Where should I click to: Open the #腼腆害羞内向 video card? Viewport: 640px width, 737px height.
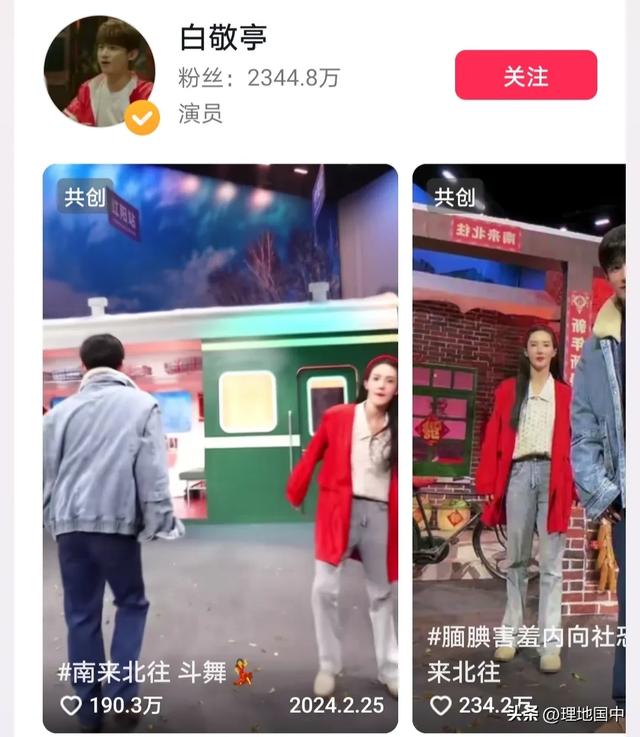(x=518, y=440)
